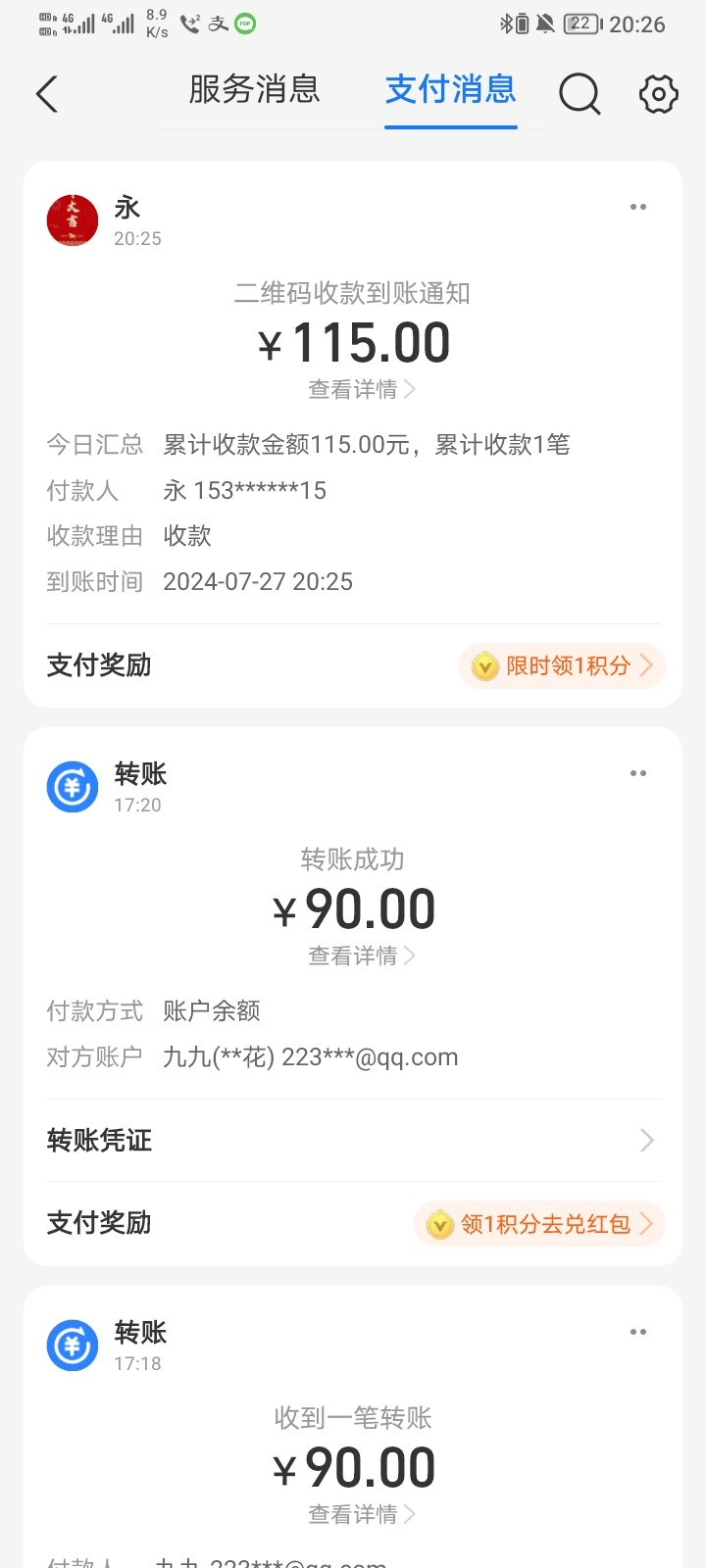706x1568 pixels.
Task: Open the search magnifier icon
Action: click(x=580, y=94)
